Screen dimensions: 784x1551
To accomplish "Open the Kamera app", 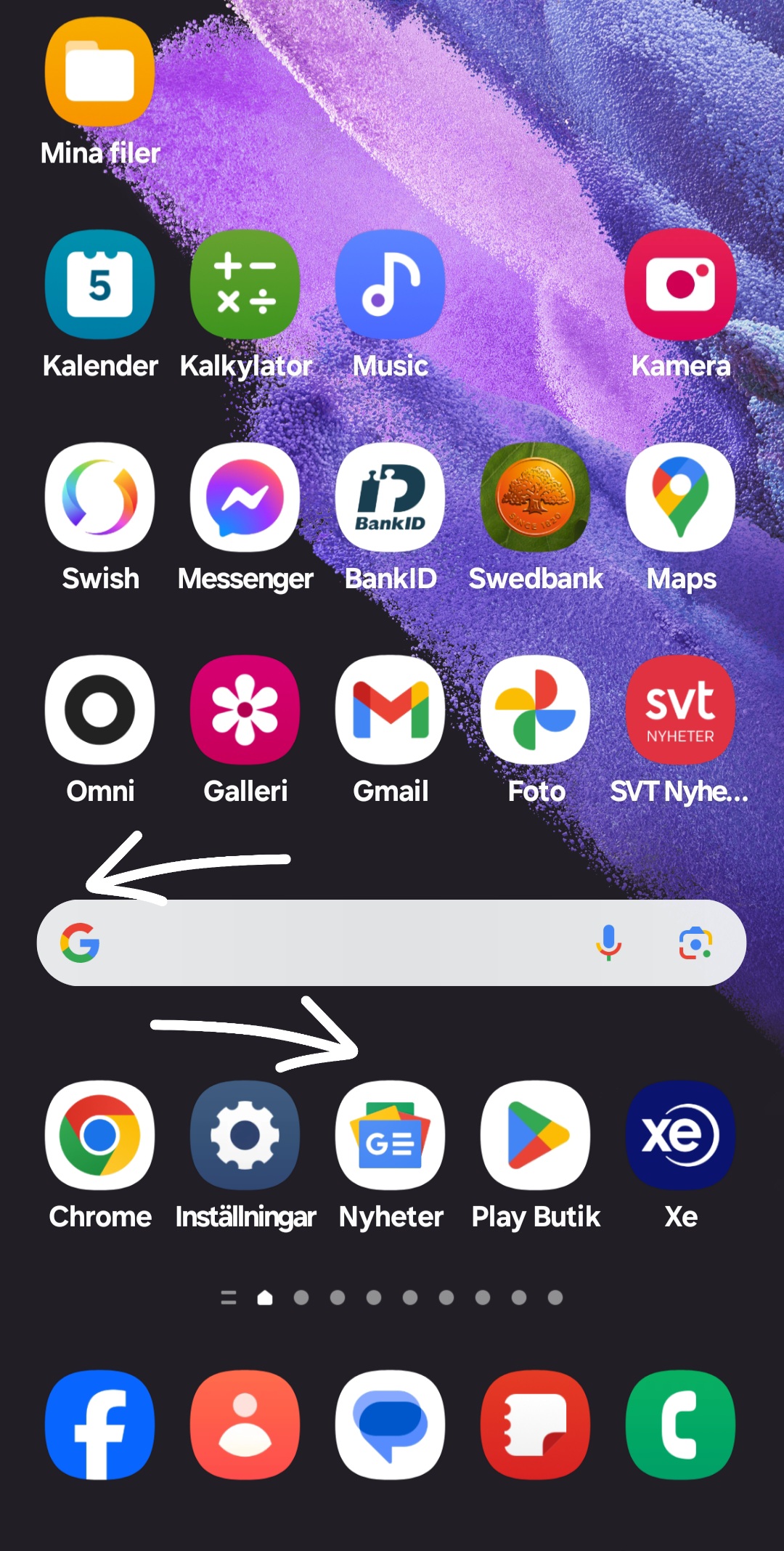I will 680,285.
